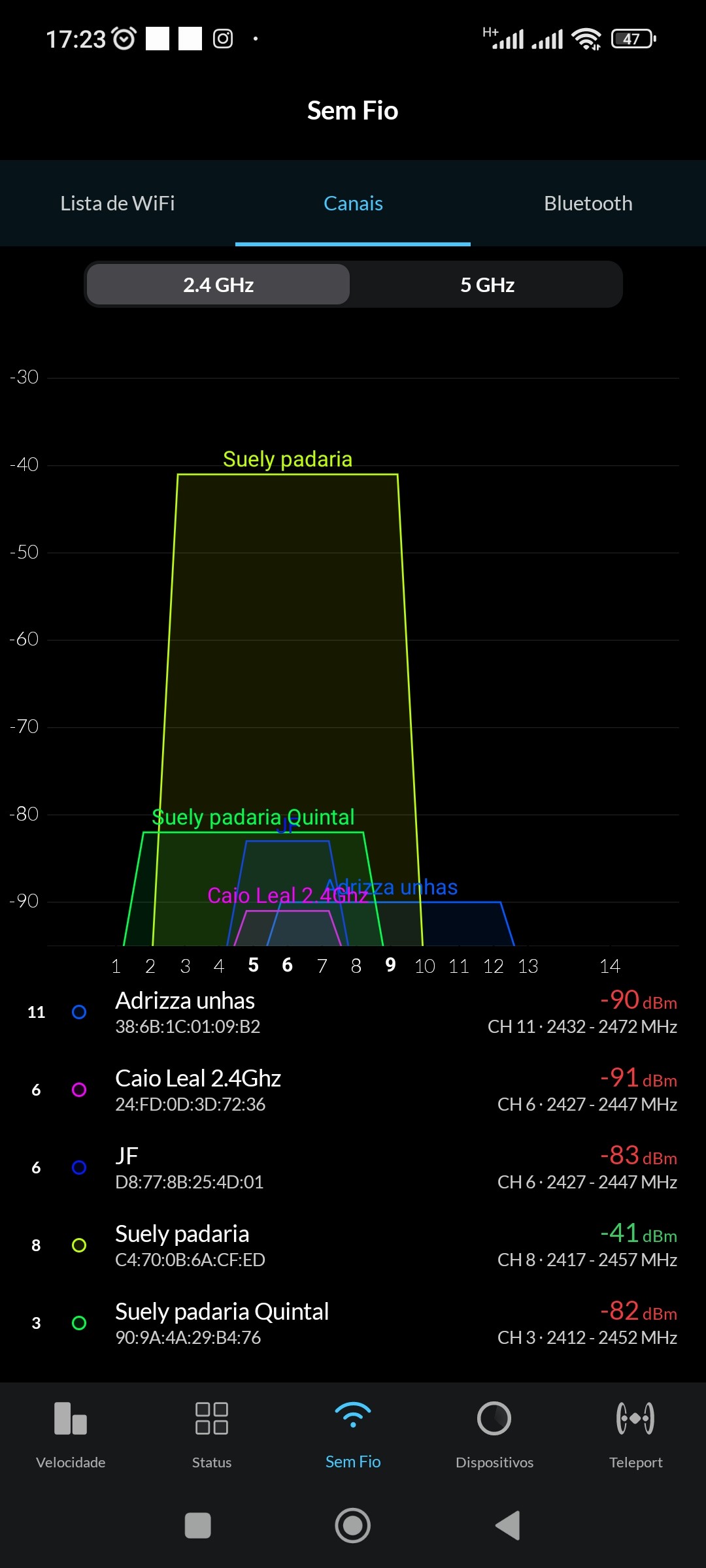Screen dimensions: 706x1568
Task: Switch to the Lista de WiFi tab
Action: tap(118, 203)
